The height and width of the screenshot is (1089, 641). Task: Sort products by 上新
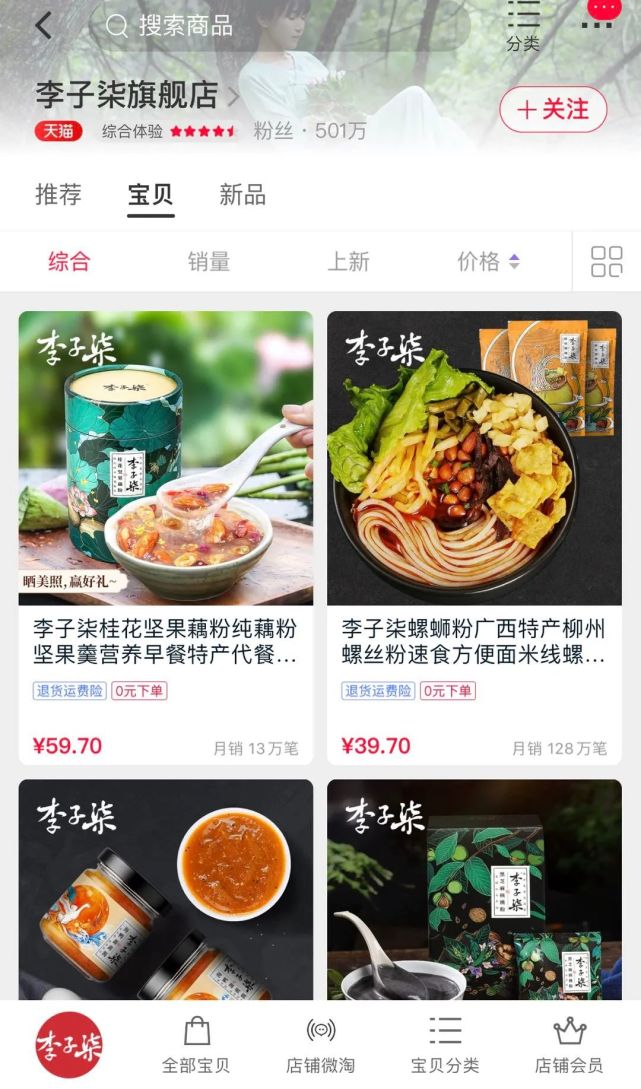pos(349,262)
